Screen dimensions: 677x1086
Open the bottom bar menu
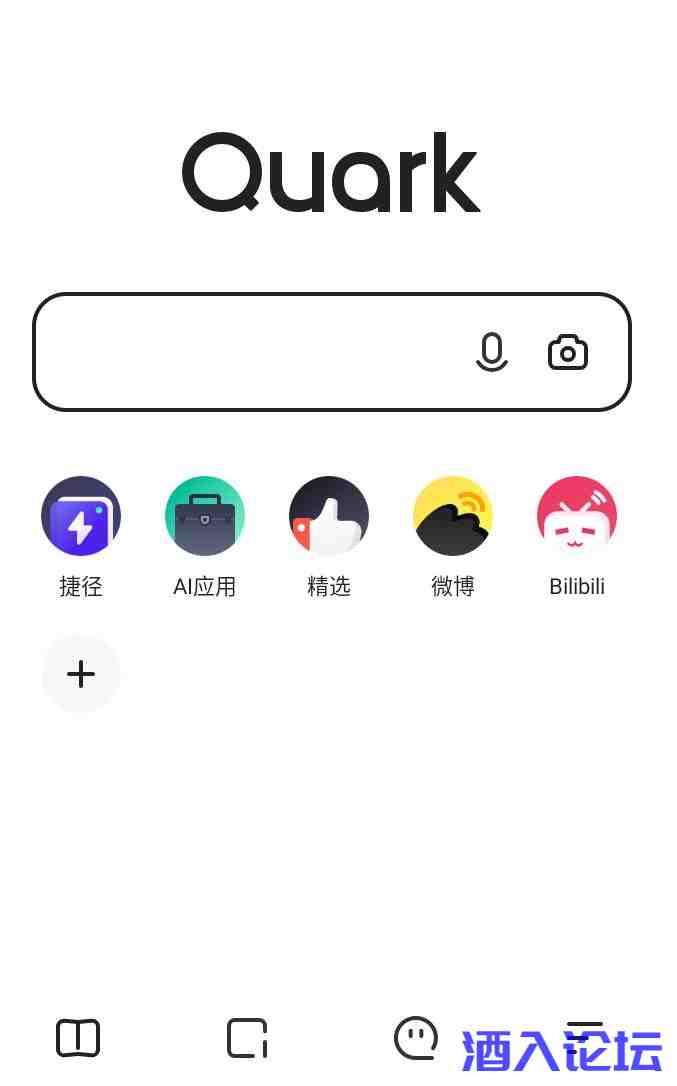pyautogui.click(x=585, y=1036)
